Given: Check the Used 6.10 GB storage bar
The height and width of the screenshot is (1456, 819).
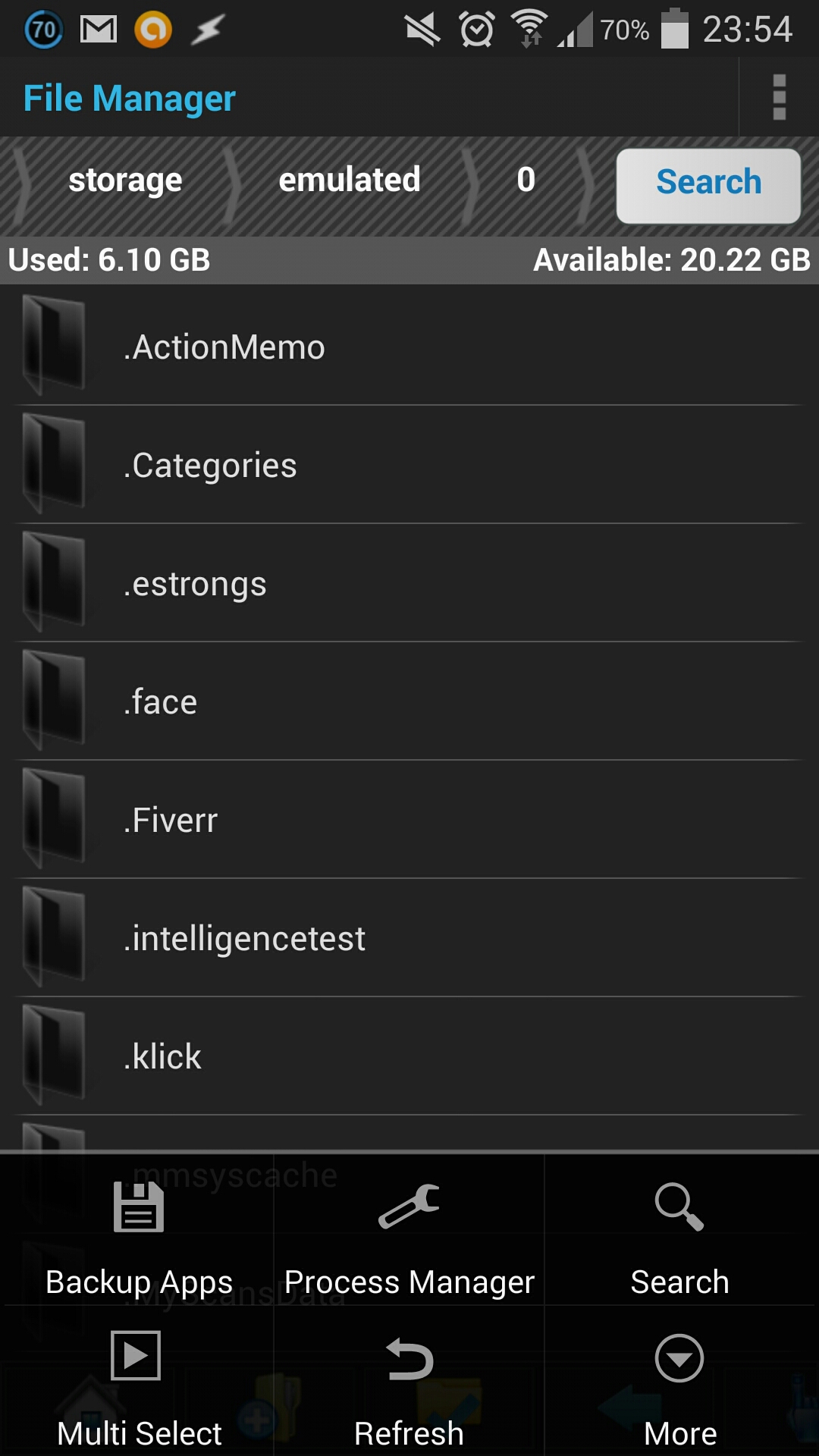Looking at the screenshot, I should pyautogui.click(x=111, y=260).
